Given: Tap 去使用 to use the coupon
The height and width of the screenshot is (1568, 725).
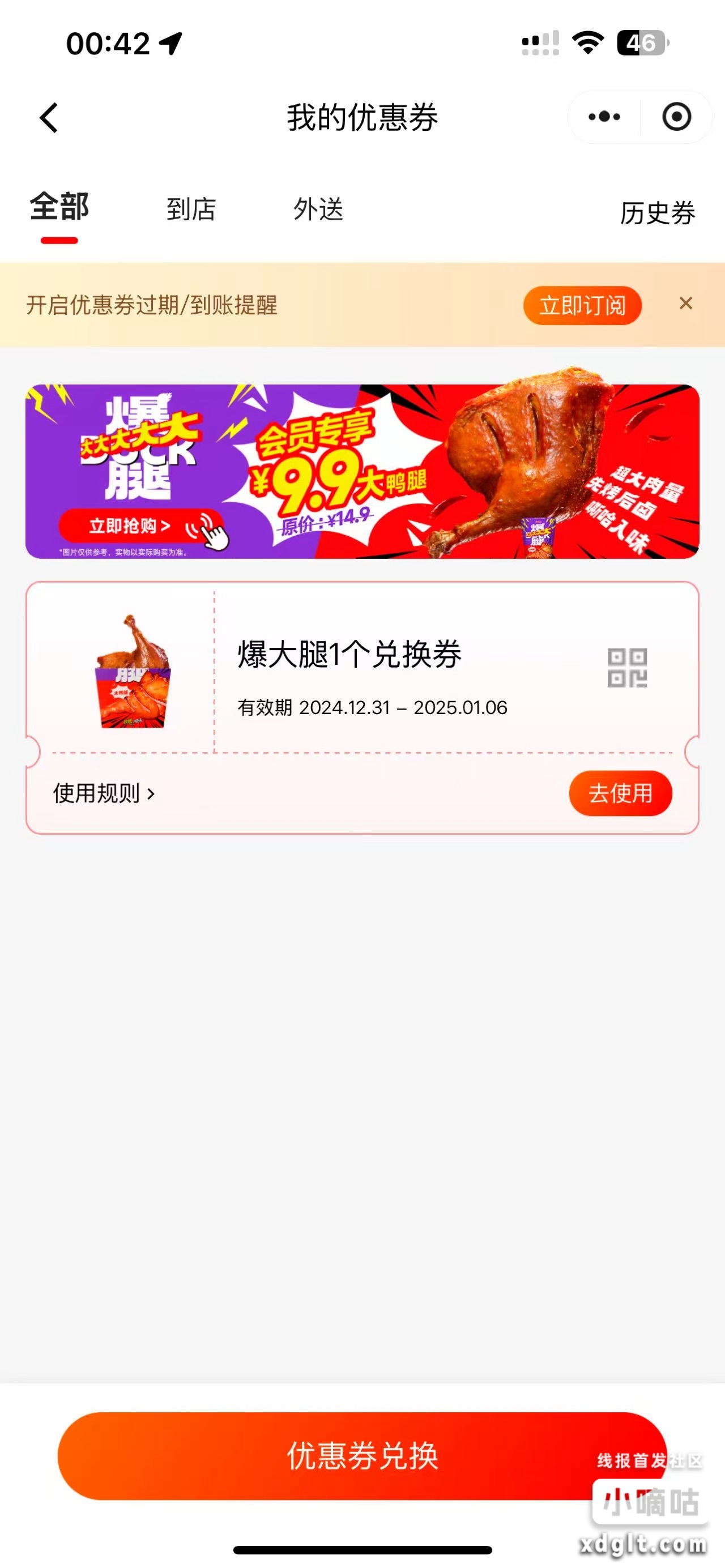Looking at the screenshot, I should click(x=620, y=794).
